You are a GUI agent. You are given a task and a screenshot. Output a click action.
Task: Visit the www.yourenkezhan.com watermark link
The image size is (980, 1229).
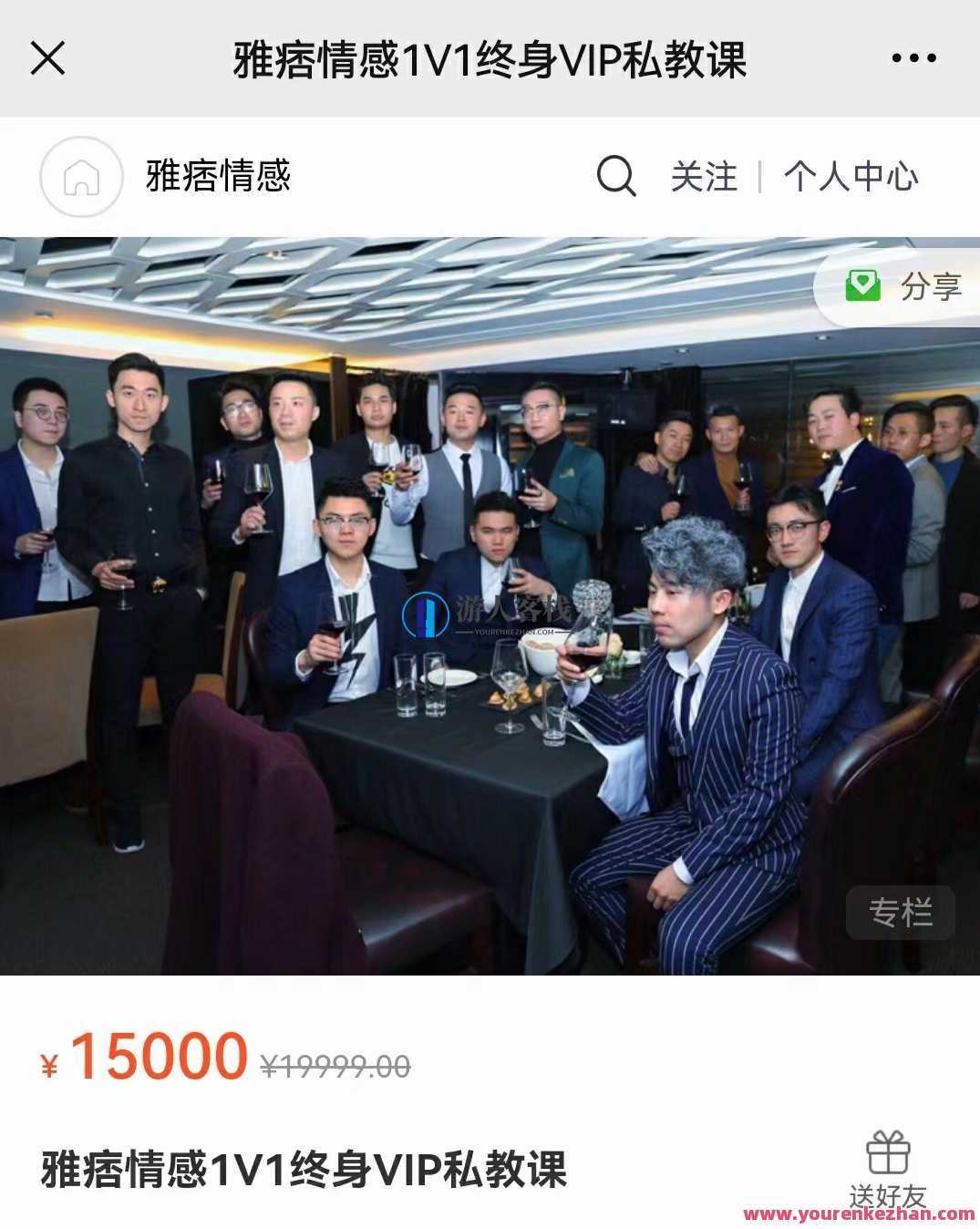(857, 1215)
